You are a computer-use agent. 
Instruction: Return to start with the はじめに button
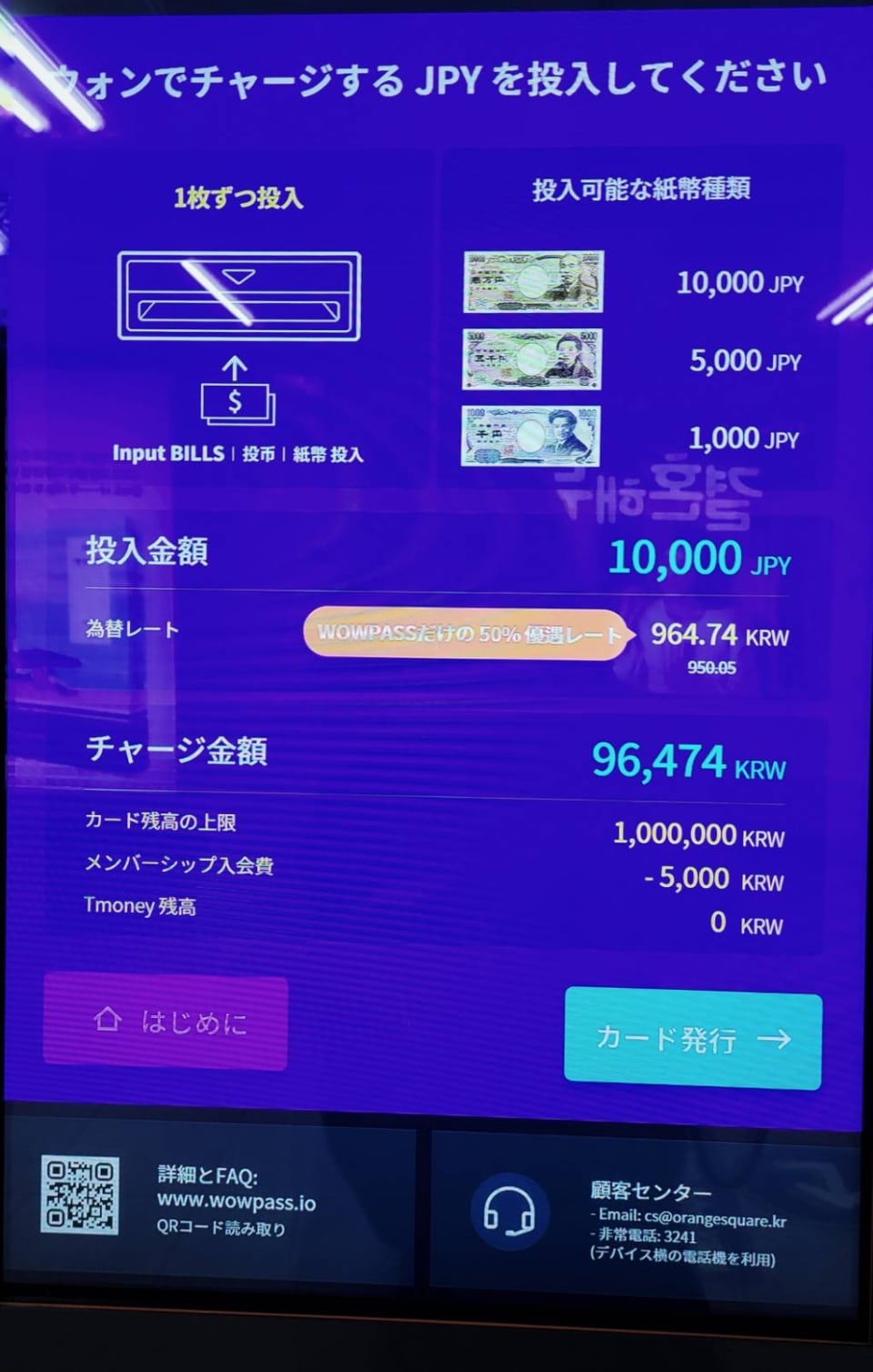click(x=166, y=1022)
